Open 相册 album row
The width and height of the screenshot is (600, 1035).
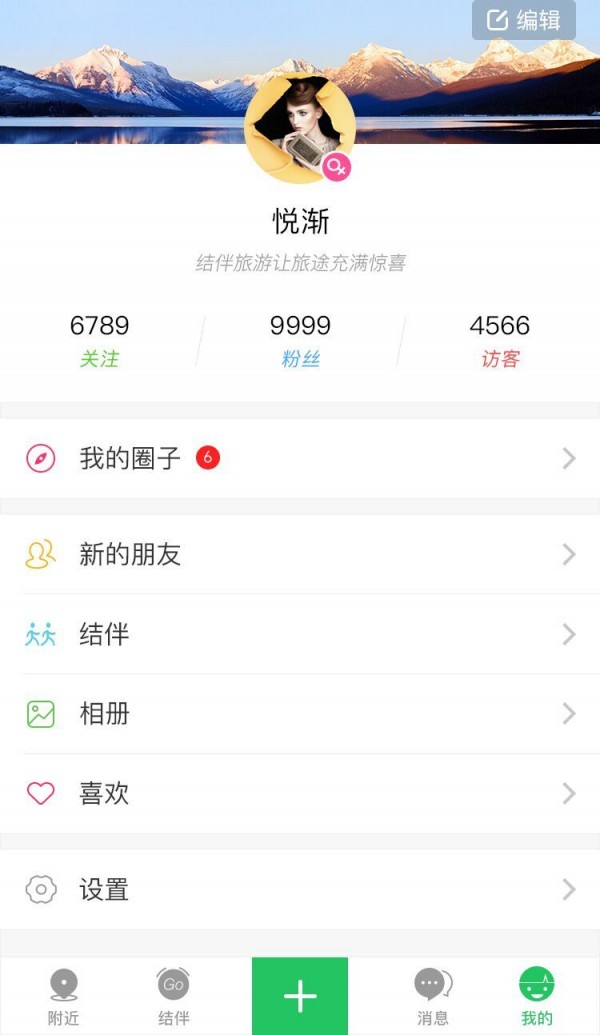[300, 714]
